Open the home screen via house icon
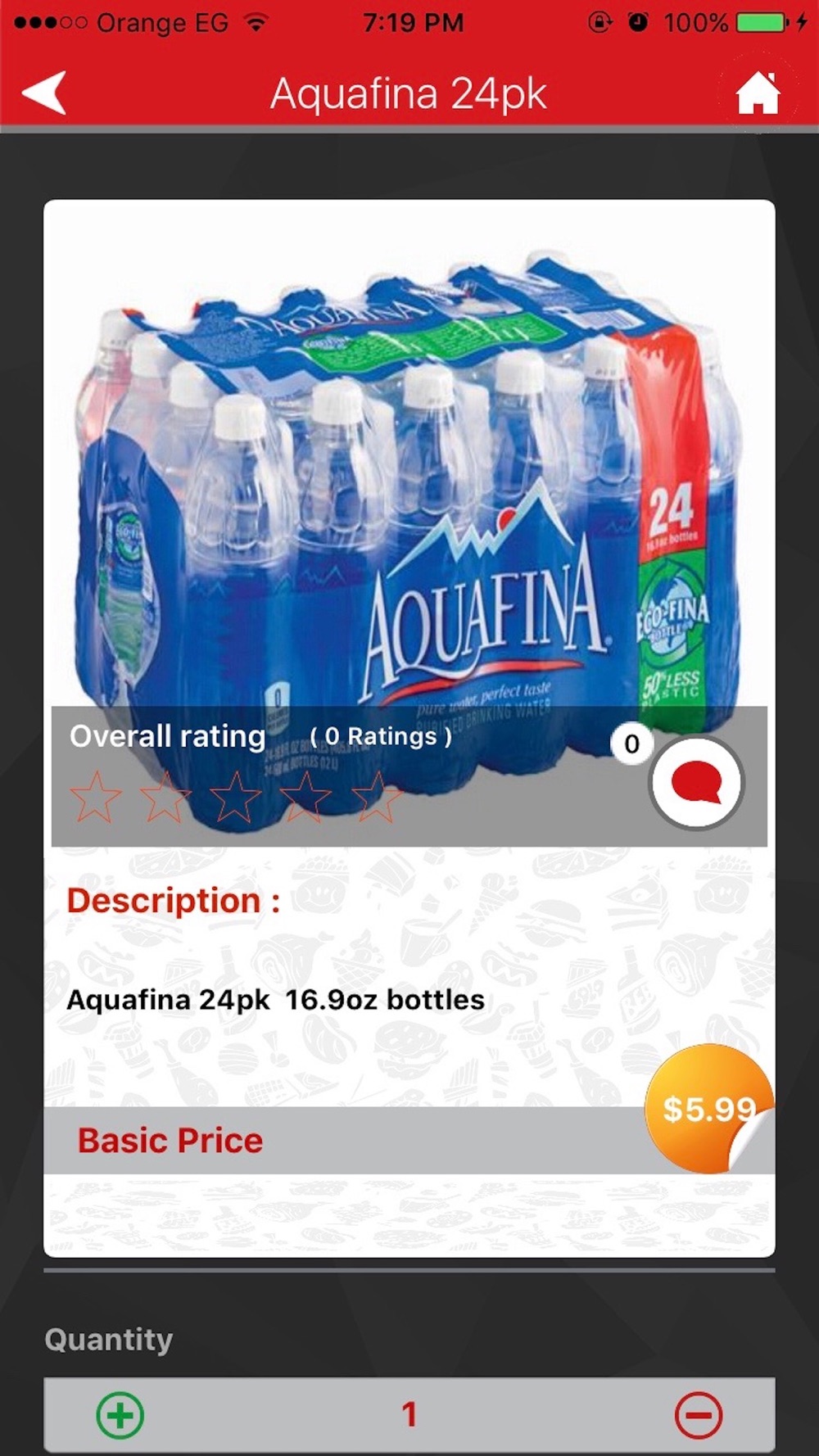 pos(758,93)
